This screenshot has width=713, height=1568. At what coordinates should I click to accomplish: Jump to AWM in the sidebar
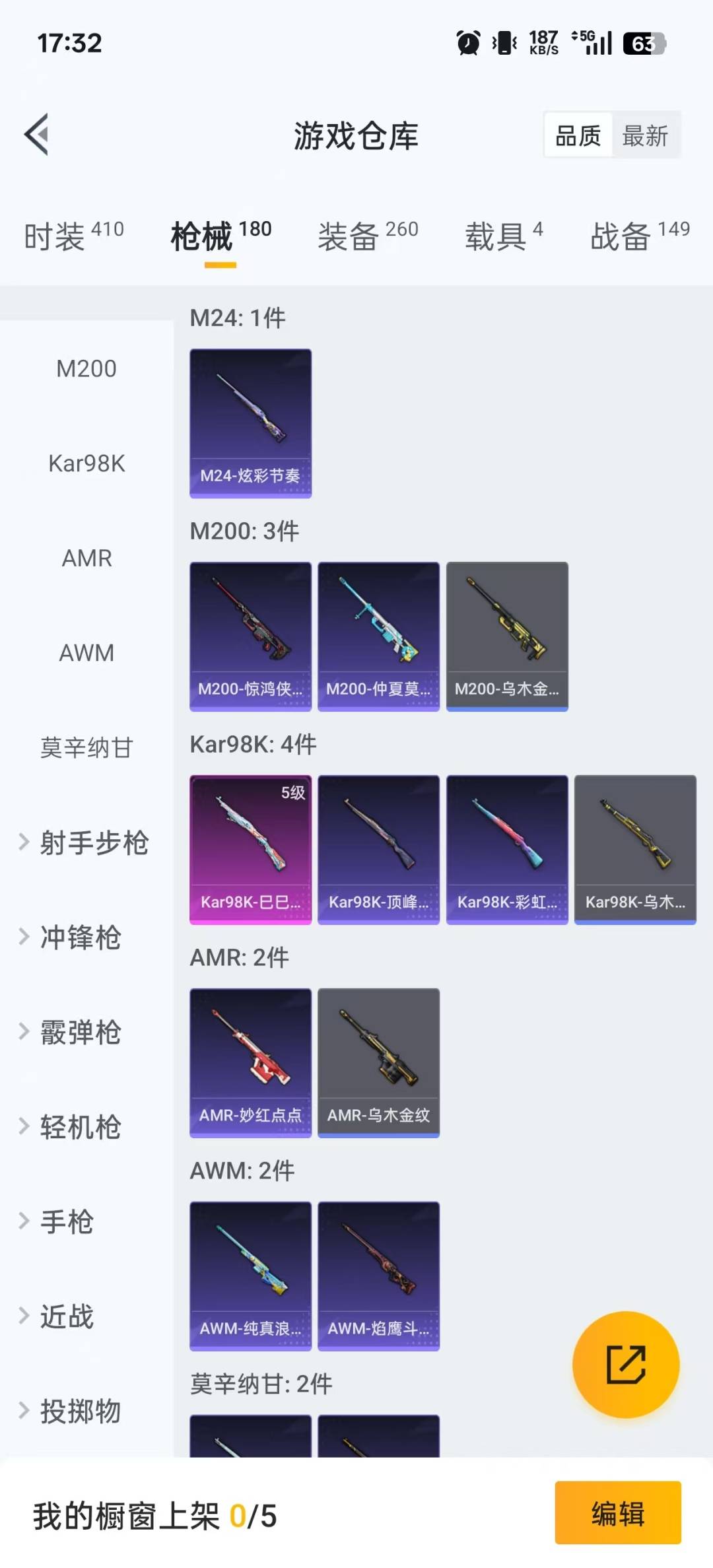(x=86, y=653)
